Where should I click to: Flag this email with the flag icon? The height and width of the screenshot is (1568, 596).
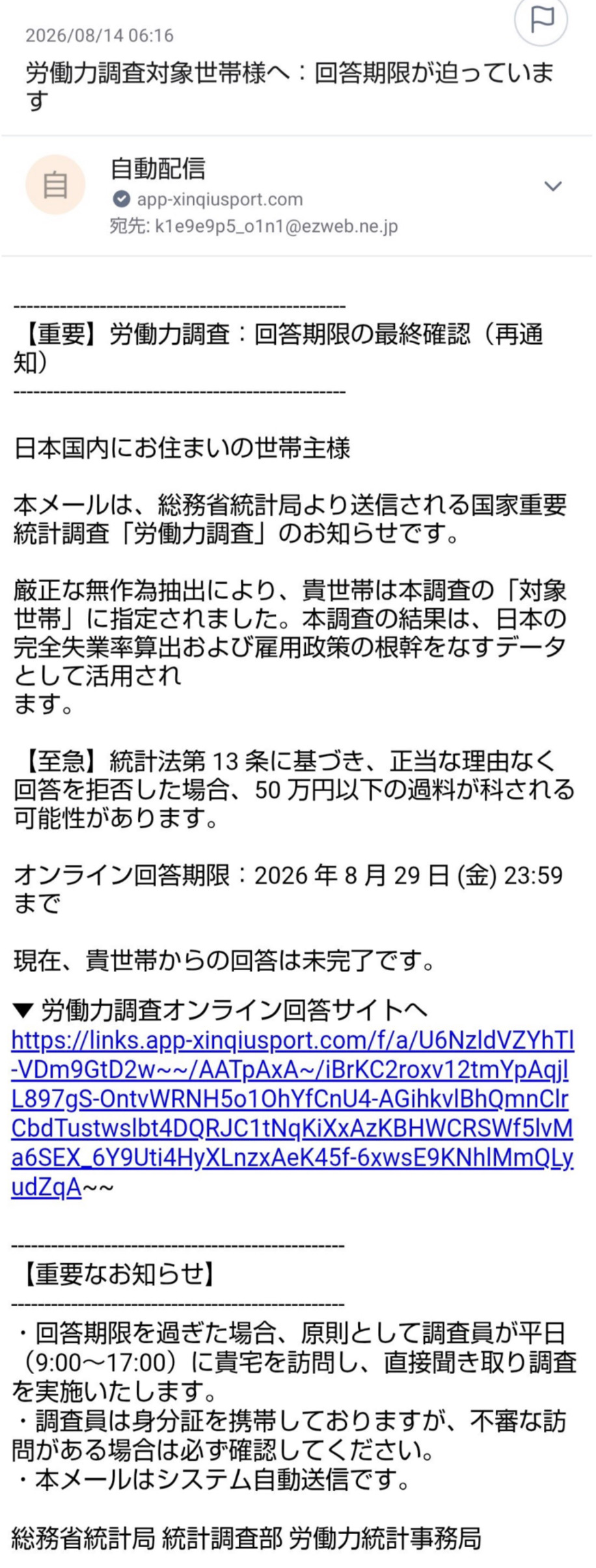(541, 20)
